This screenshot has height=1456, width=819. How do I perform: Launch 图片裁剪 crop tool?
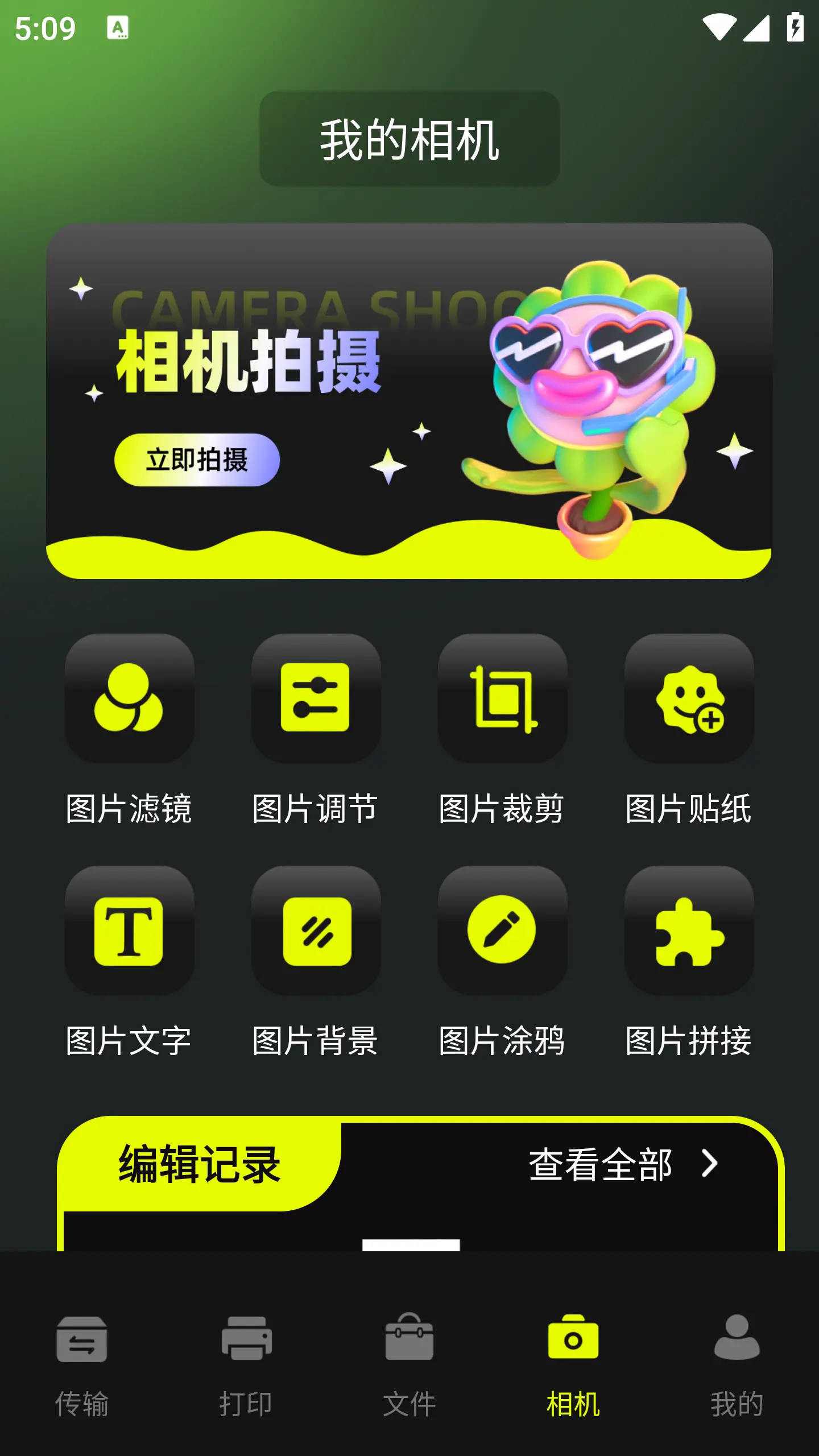pyautogui.click(x=502, y=698)
